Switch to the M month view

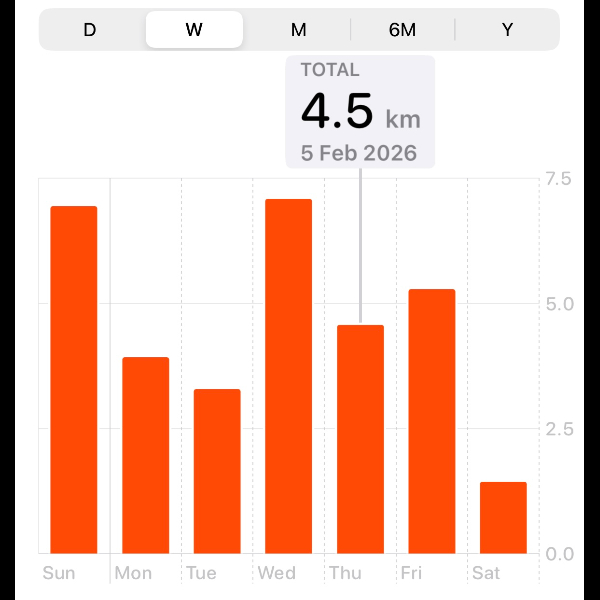(298, 30)
